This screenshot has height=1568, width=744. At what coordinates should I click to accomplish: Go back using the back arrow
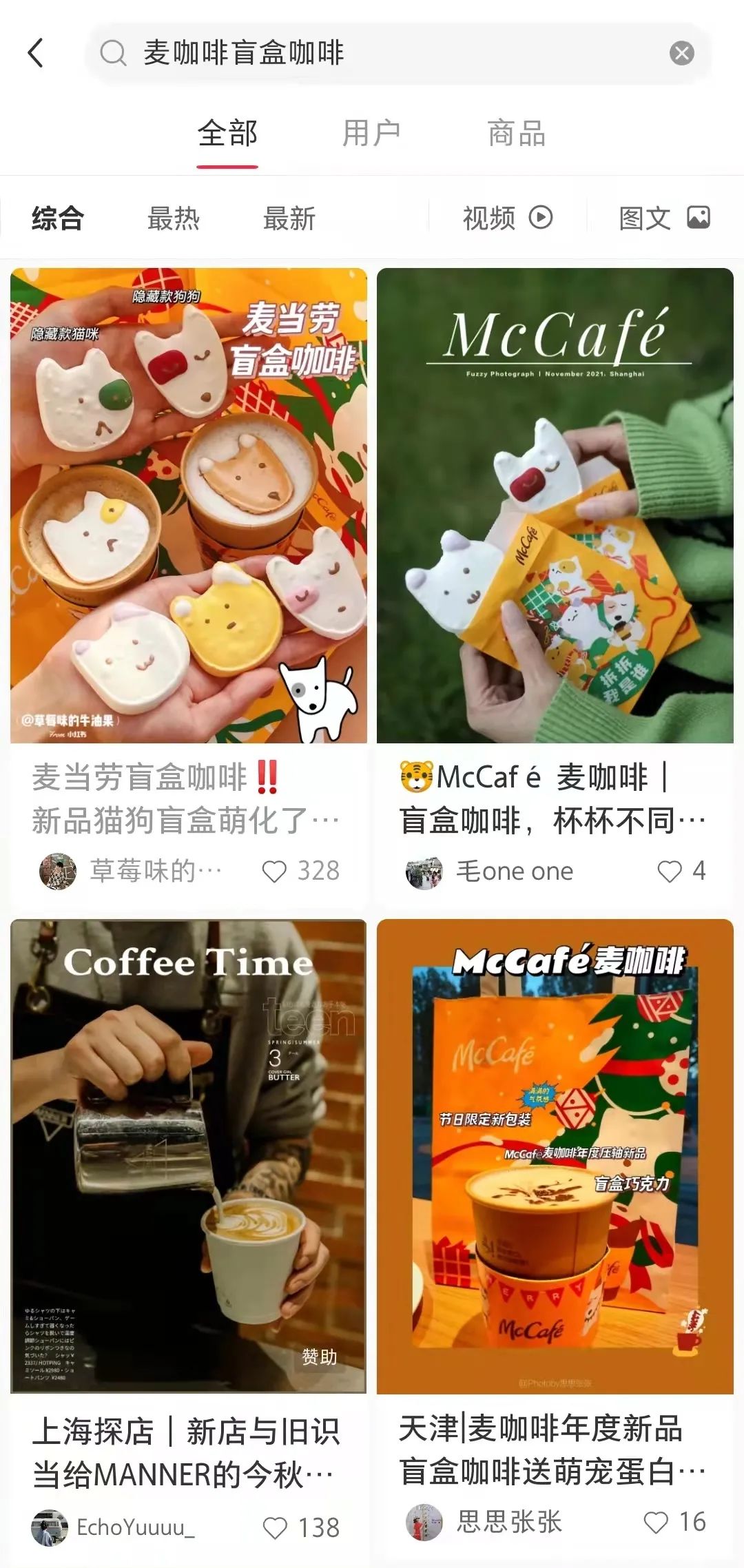pos(36,53)
